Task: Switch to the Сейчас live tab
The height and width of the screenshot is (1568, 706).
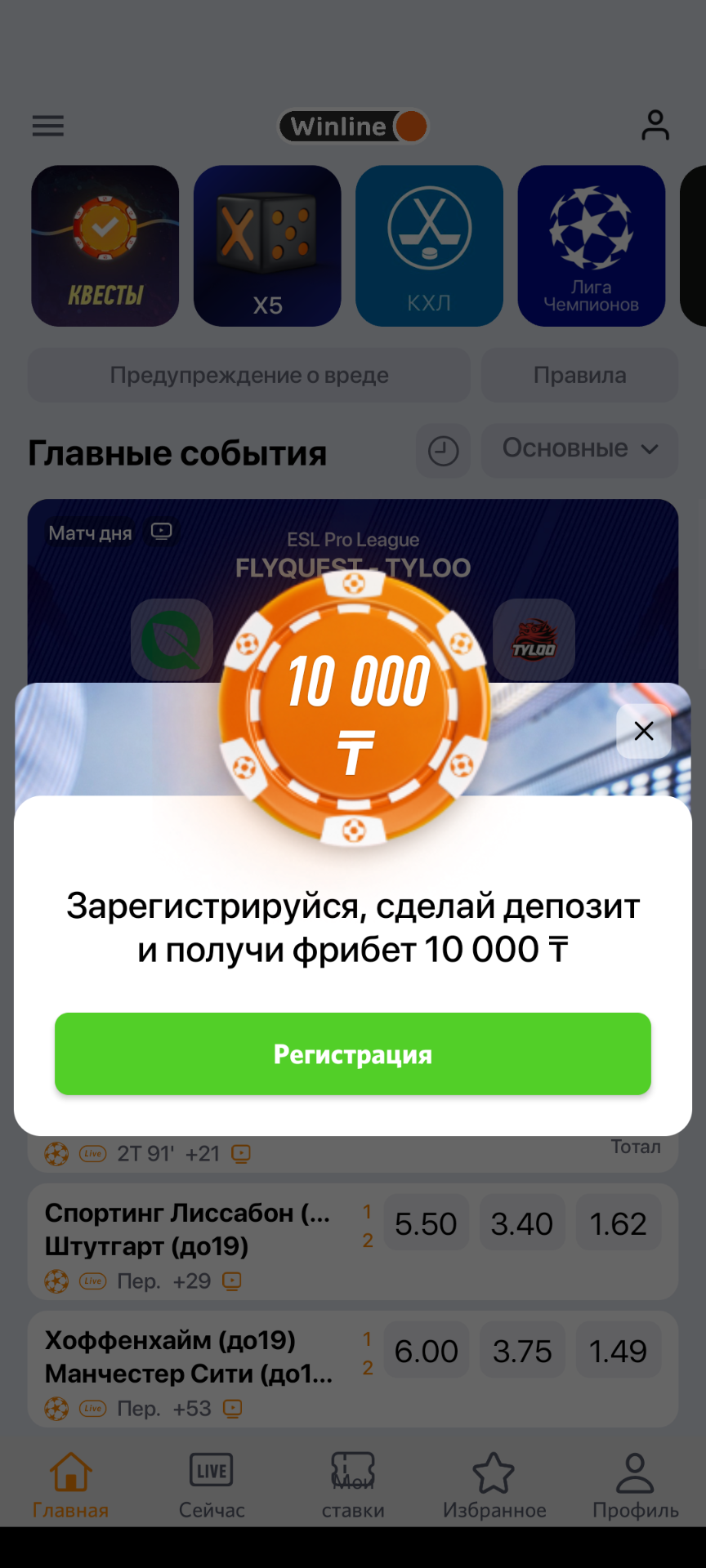Action: point(212,1485)
